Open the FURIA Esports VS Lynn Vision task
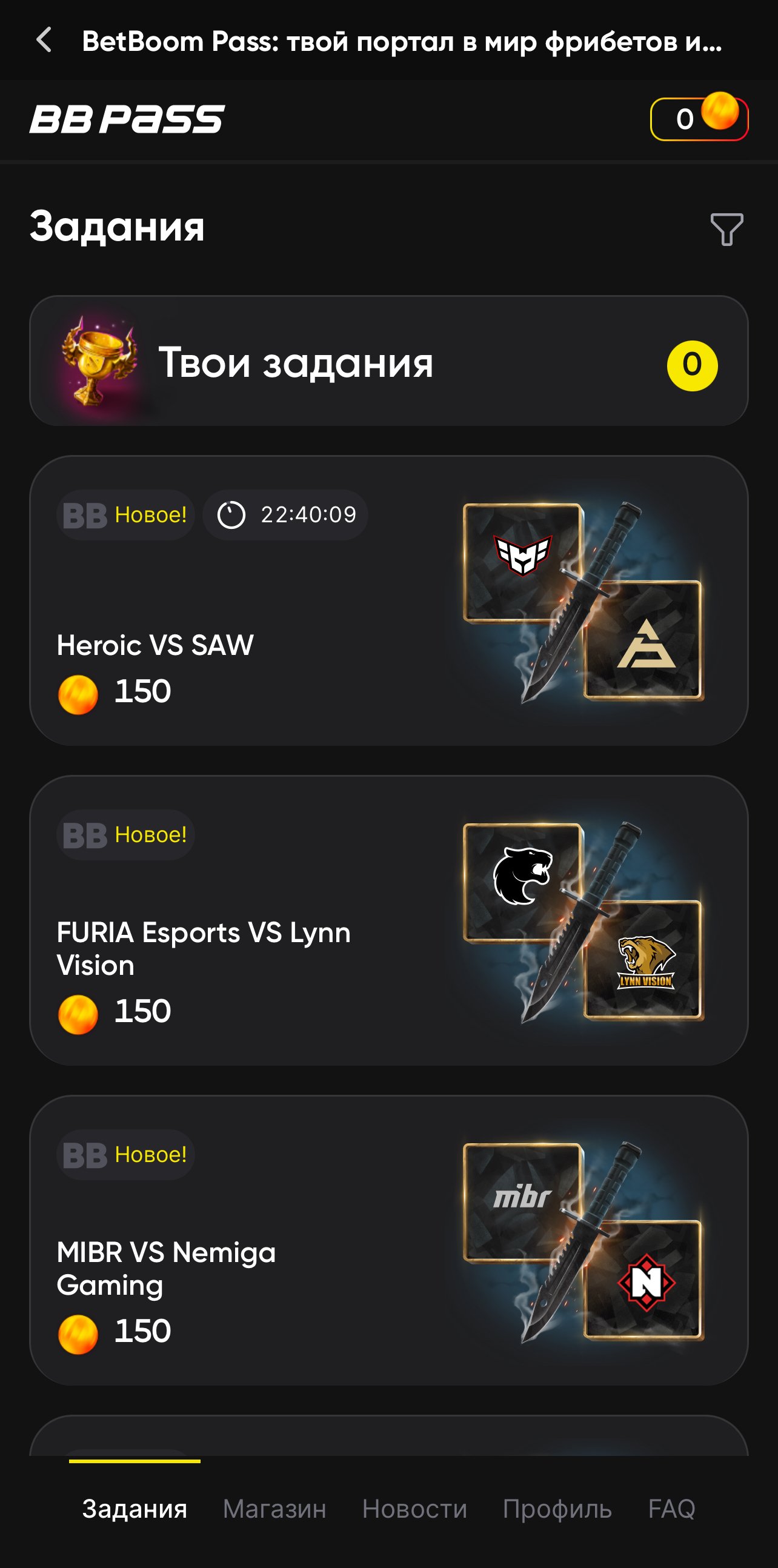 (x=388, y=920)
